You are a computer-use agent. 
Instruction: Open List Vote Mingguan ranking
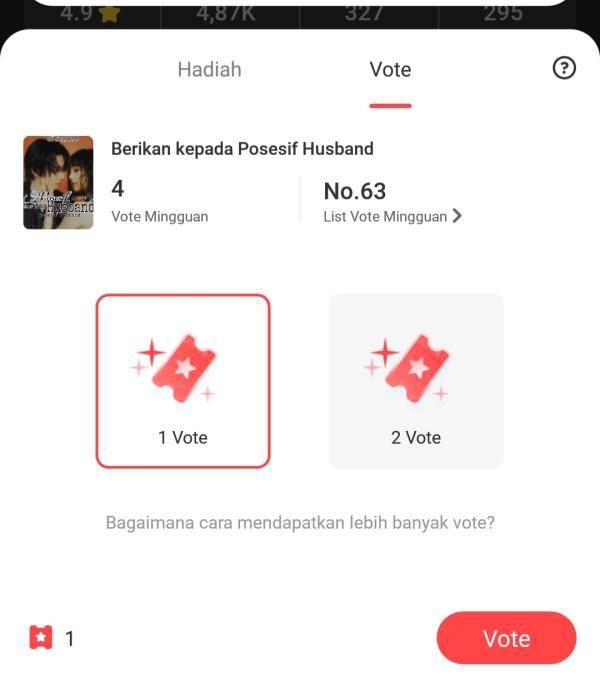393,216
